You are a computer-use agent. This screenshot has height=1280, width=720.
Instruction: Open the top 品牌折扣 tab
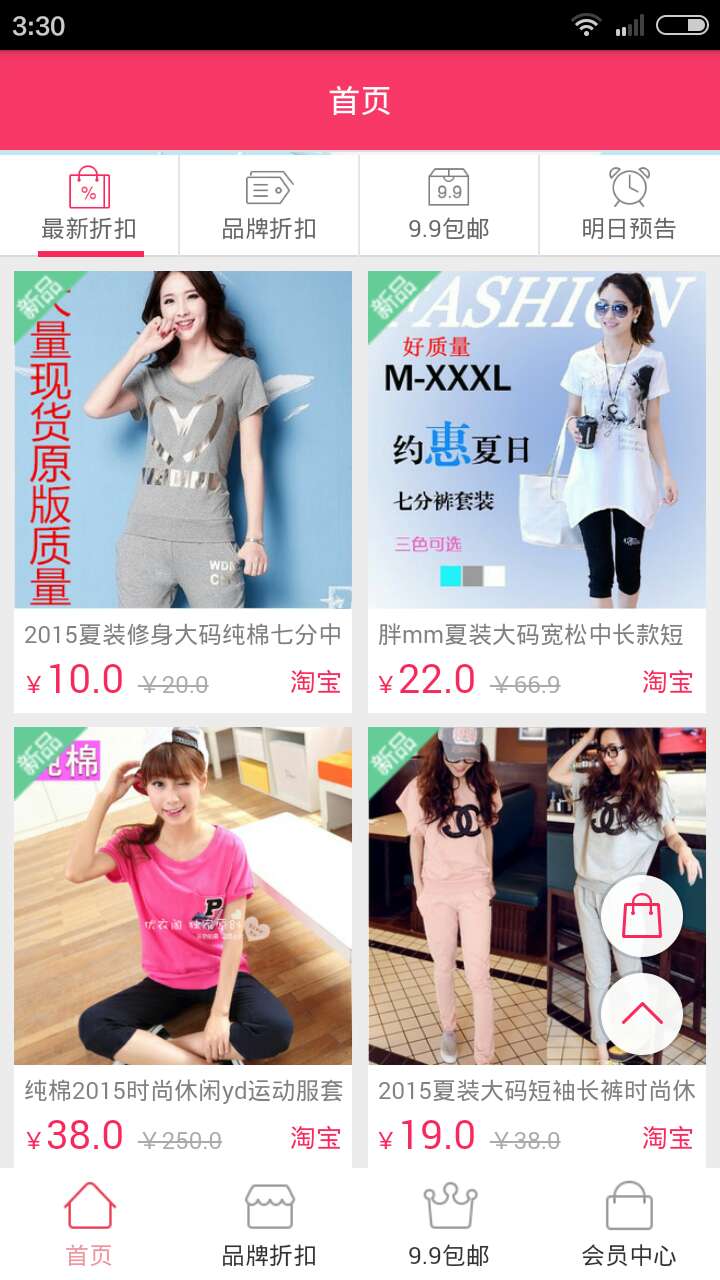click(x=269, y=205)
